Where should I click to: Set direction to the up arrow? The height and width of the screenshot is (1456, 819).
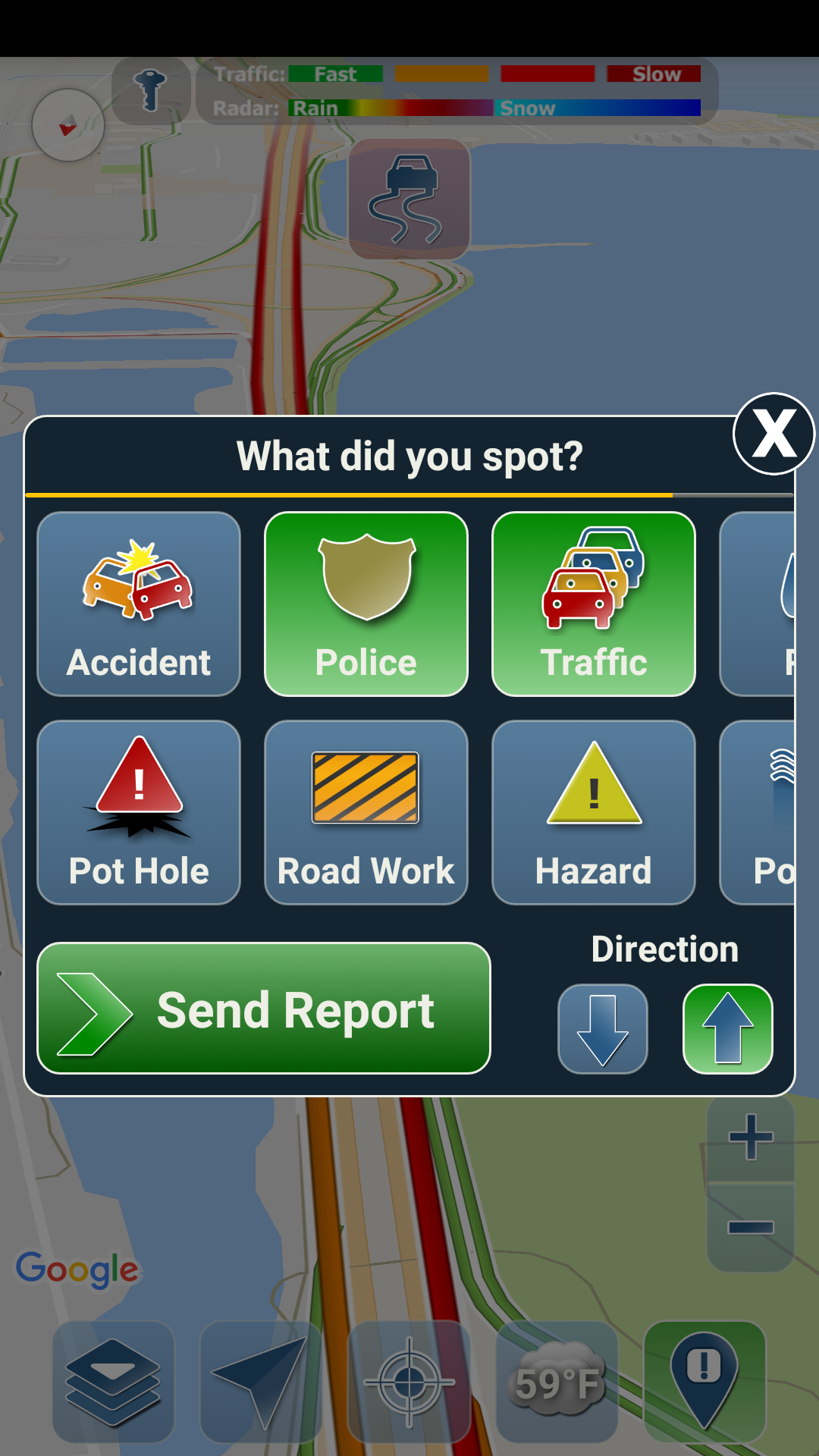click(728, 1028)
